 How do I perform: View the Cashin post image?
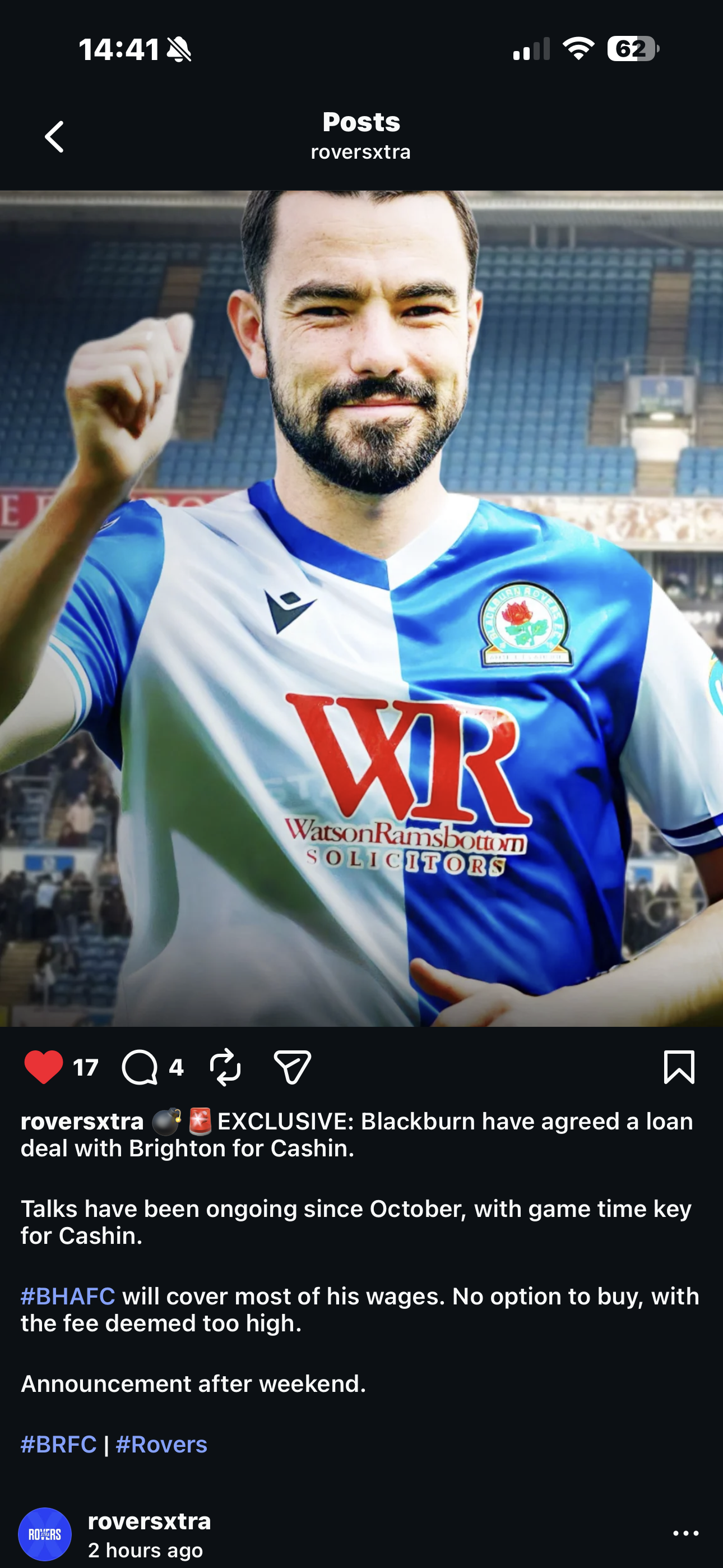(361, 608)
